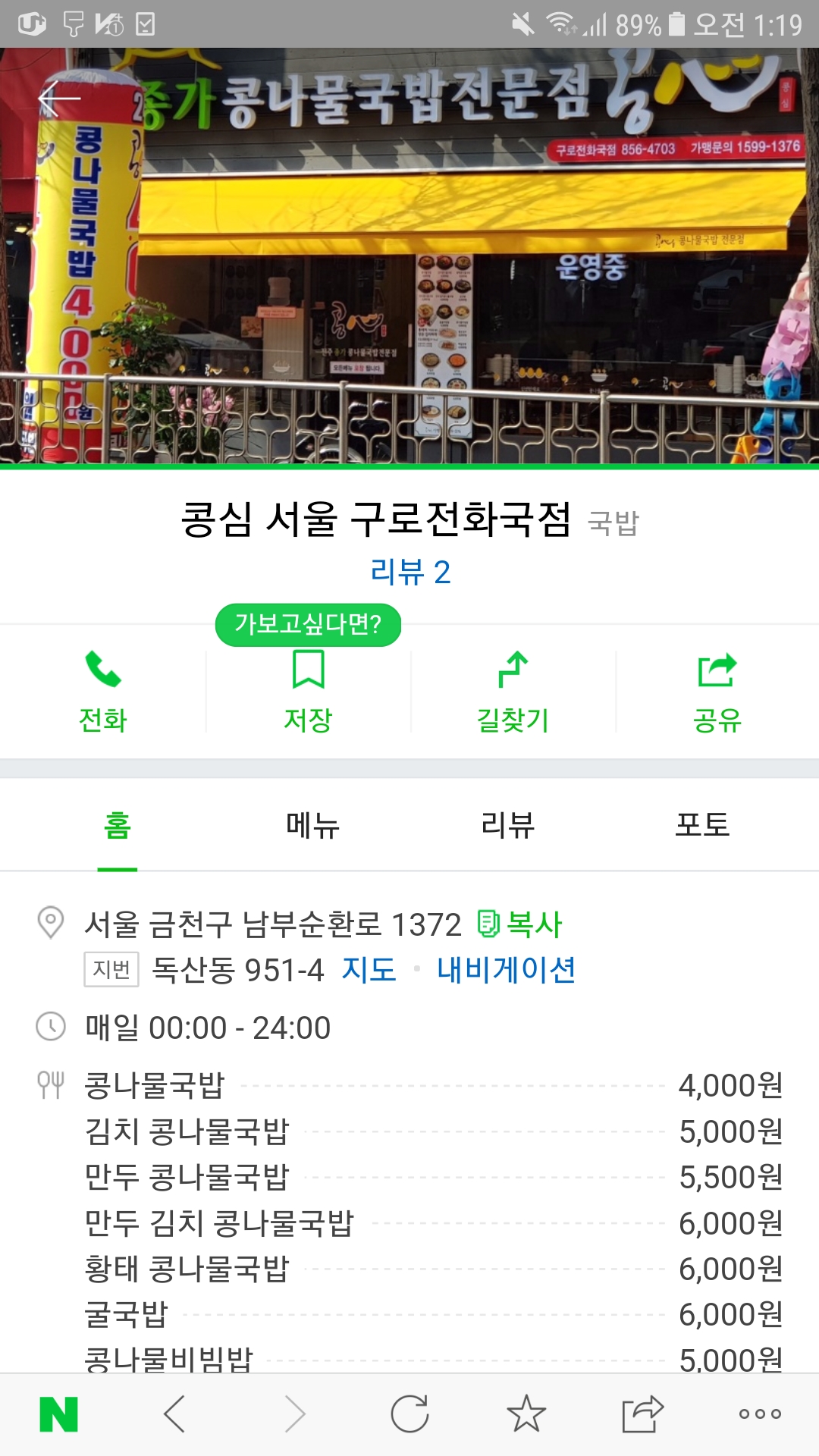Screen dimensions: 819x1456
Task: Switch to the 포토 tab
Action: point(702,825)
